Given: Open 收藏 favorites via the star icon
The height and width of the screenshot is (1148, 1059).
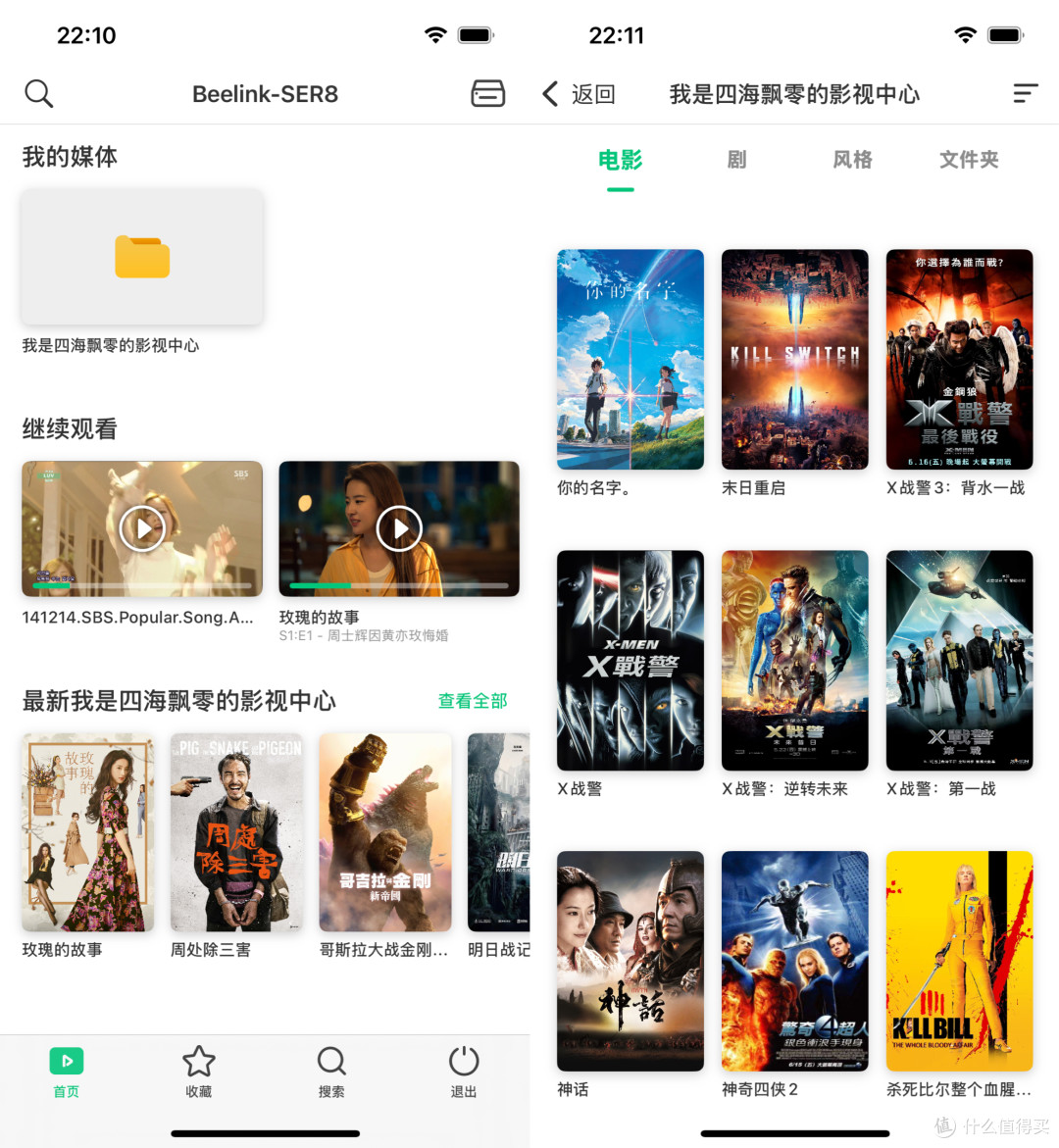Looking at the screenshot, I should (198, 1061).
